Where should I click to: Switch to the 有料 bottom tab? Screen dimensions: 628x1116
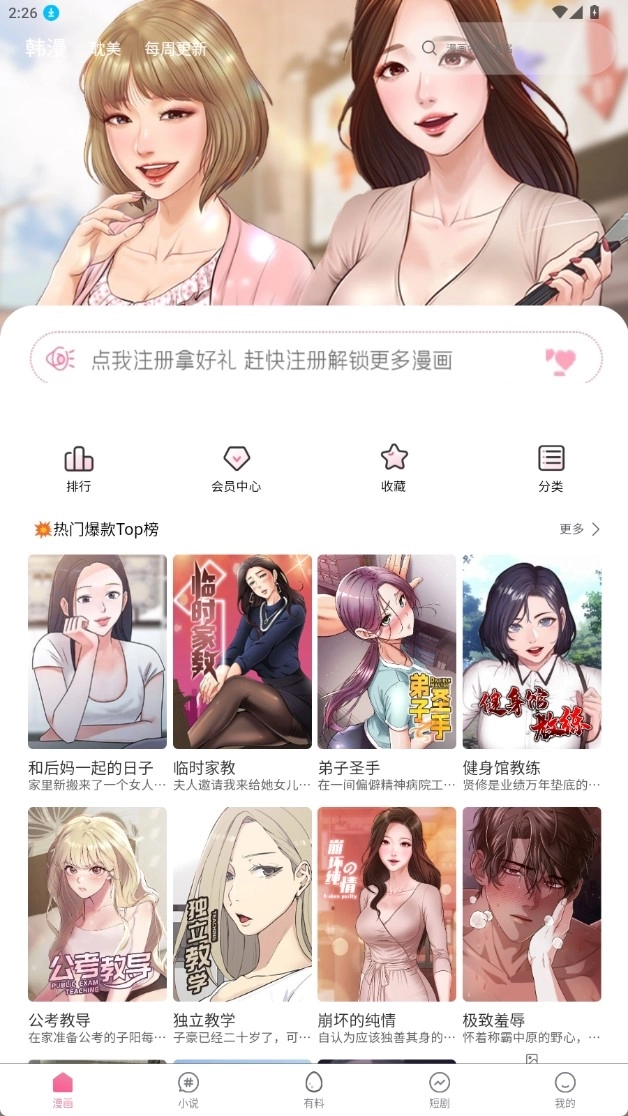tap(314, 1089)
